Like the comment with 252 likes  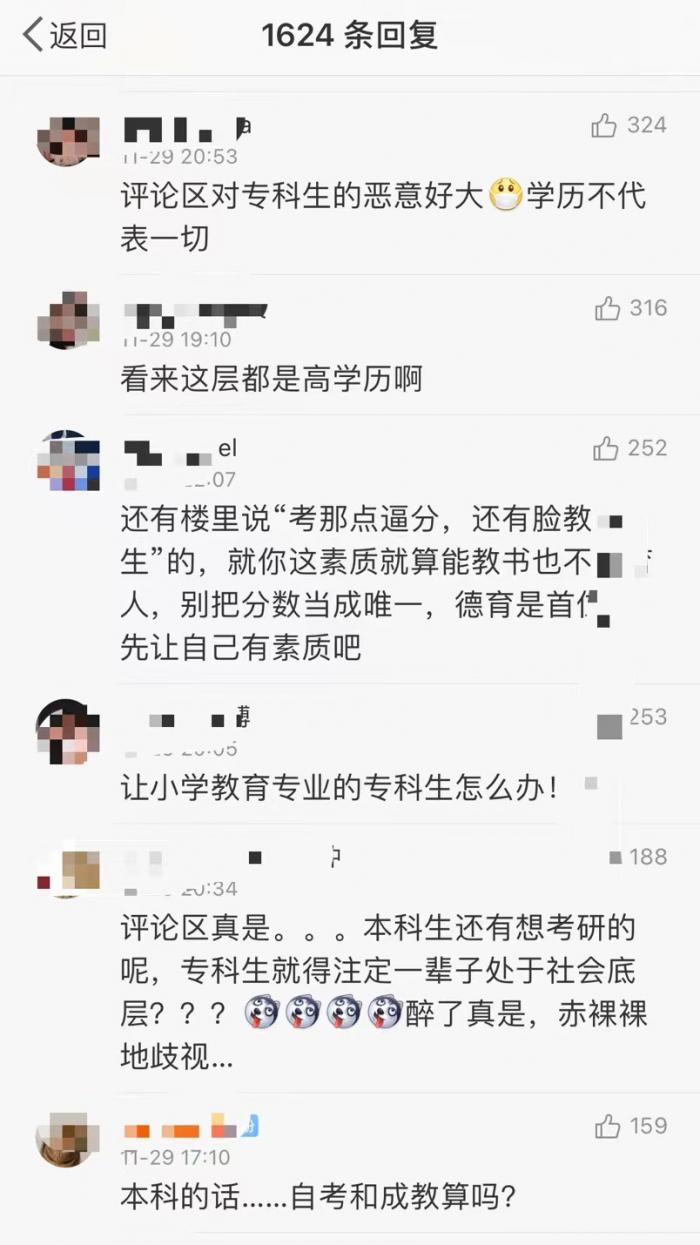606,449
